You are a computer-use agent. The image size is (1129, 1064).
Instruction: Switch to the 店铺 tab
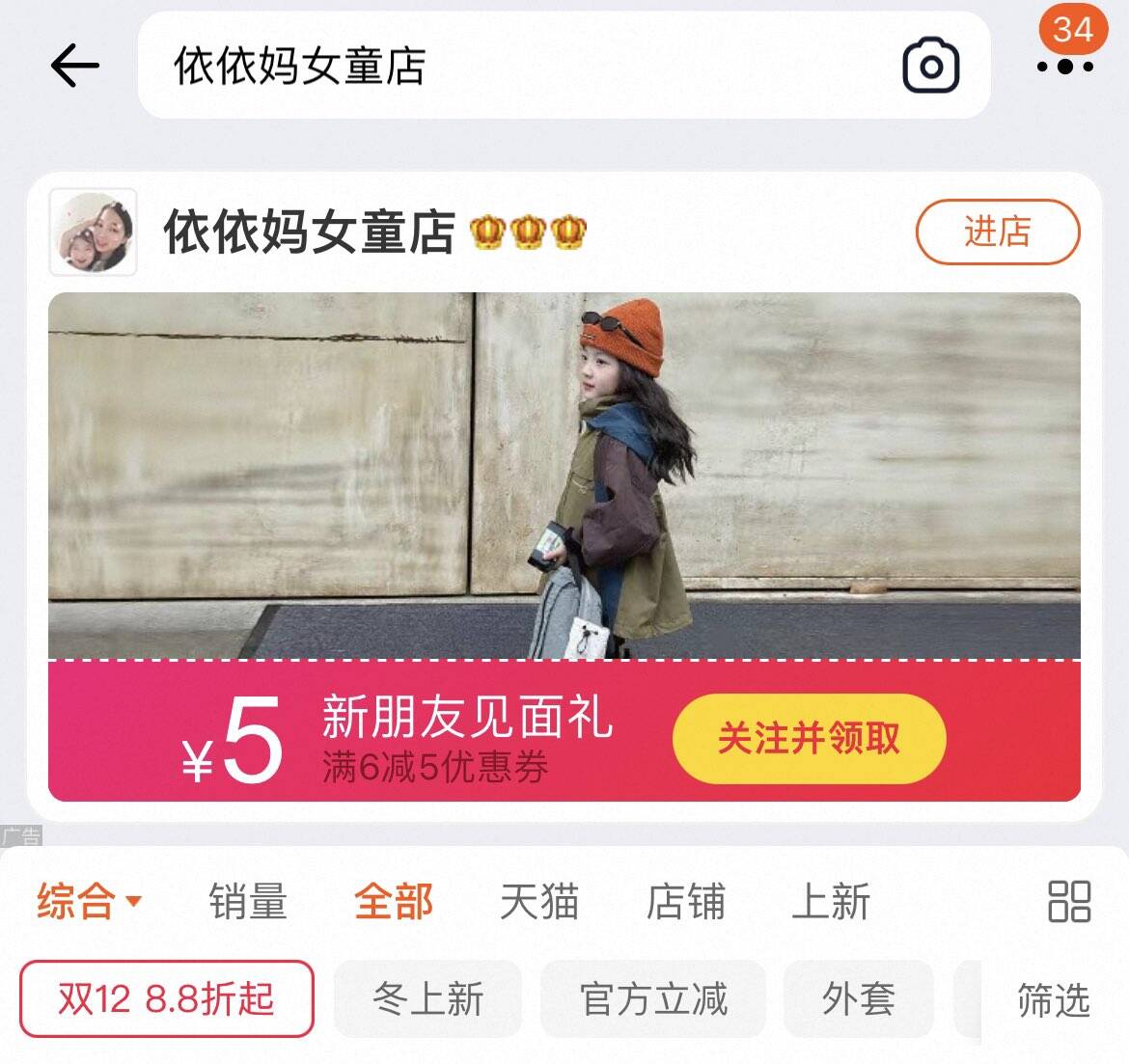[x=685, y=901]
